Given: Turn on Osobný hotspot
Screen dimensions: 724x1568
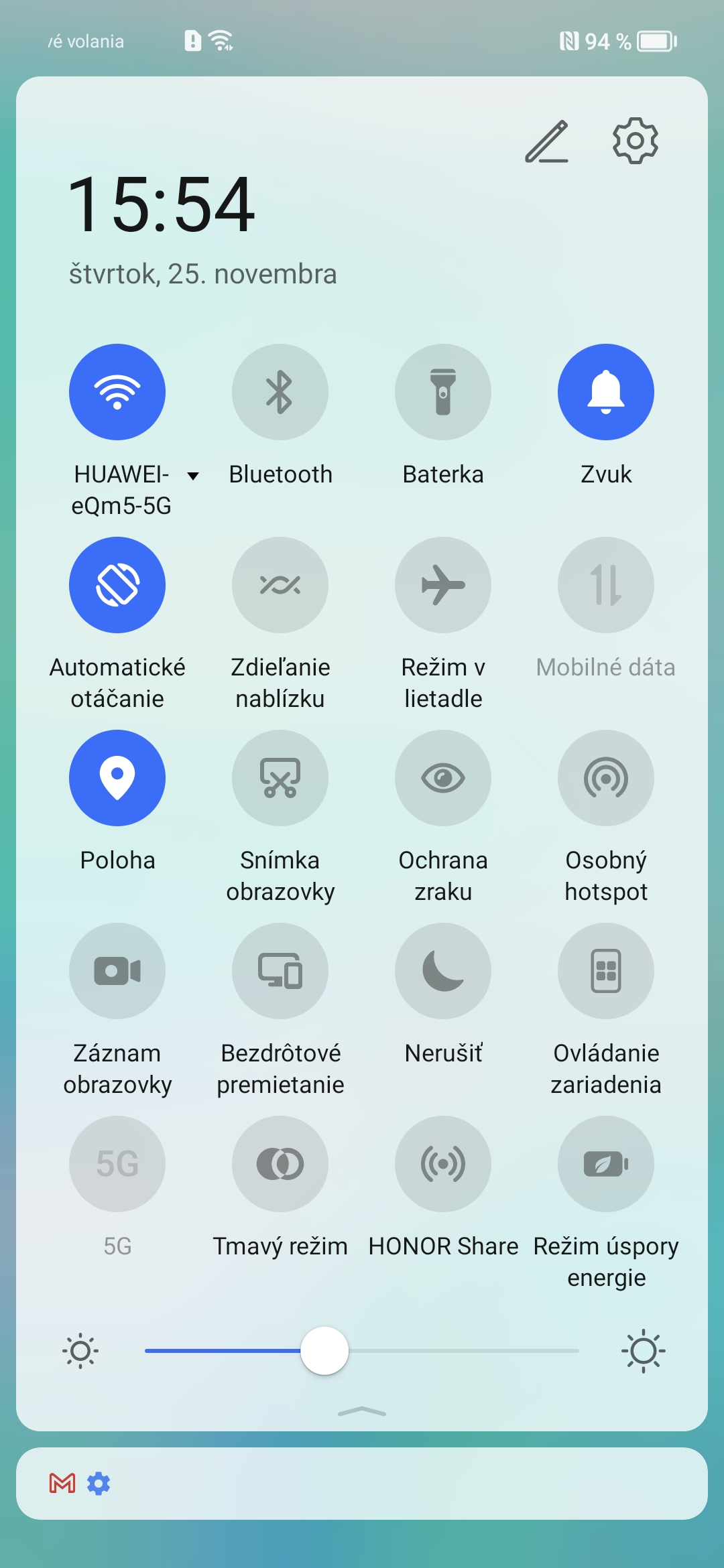Looking at the screenshot, I should tap(606, 778).
